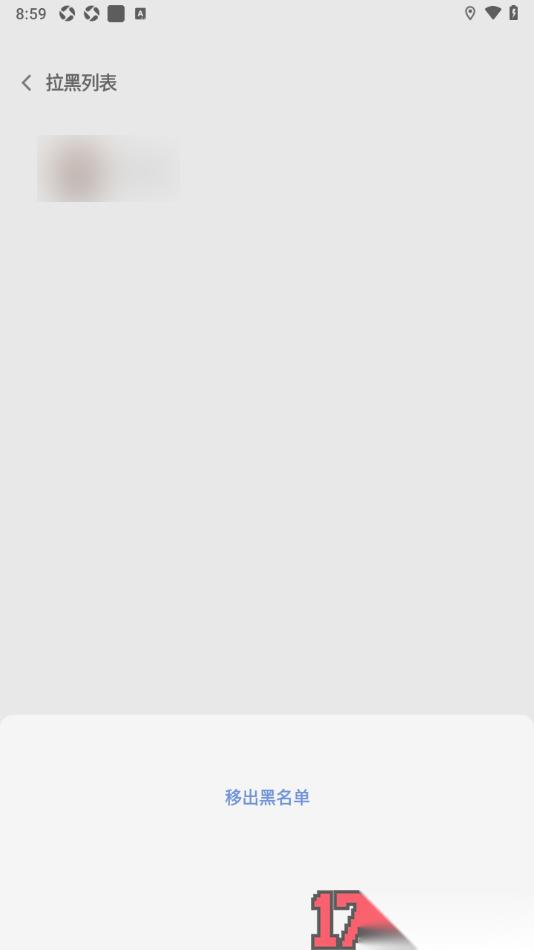The image size is (534, 950).
Task: Select 移出黑名单 to unblock the user
Action: pyautogui.click(x=267, y=797)
